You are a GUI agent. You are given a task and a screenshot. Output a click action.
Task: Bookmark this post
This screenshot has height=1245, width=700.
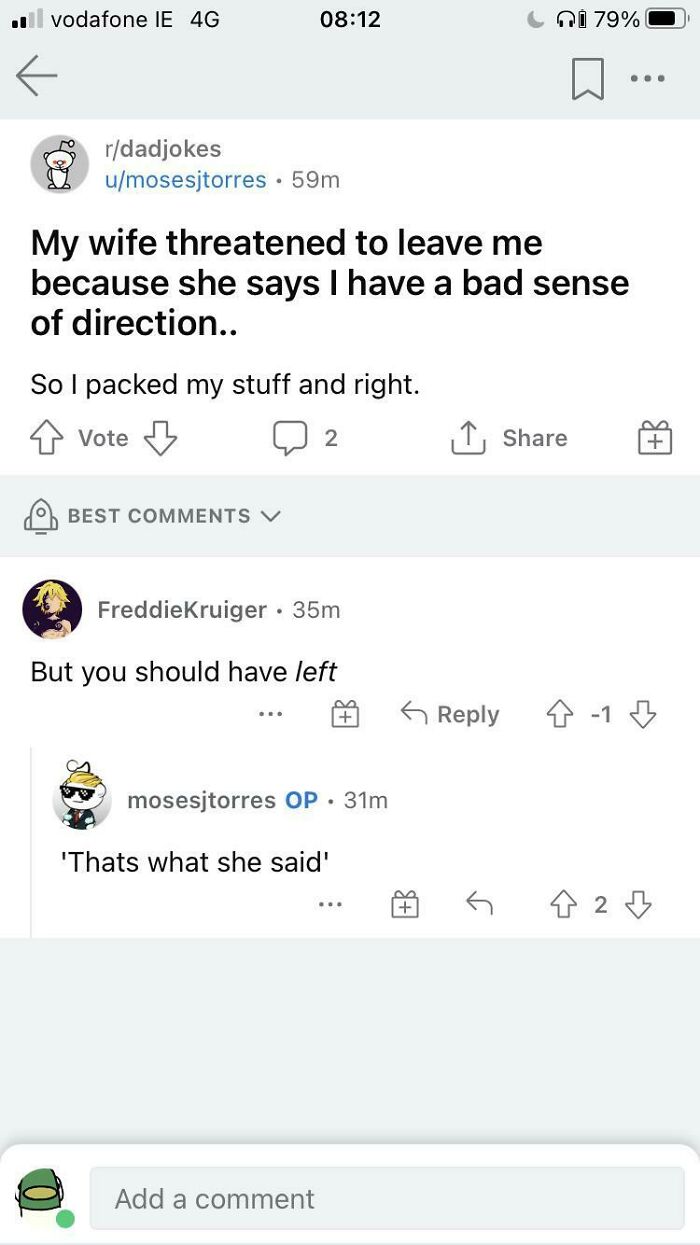point(588,79)
